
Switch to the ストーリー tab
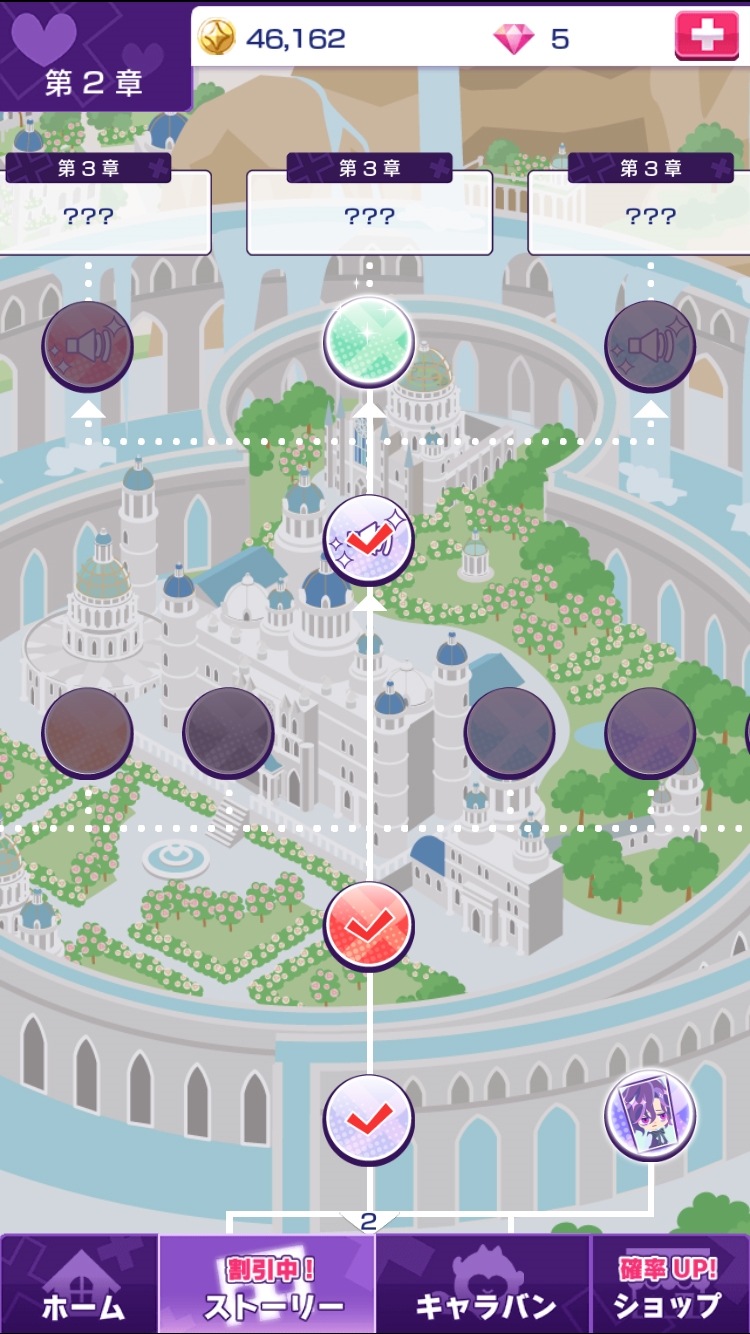[267, 1284]
